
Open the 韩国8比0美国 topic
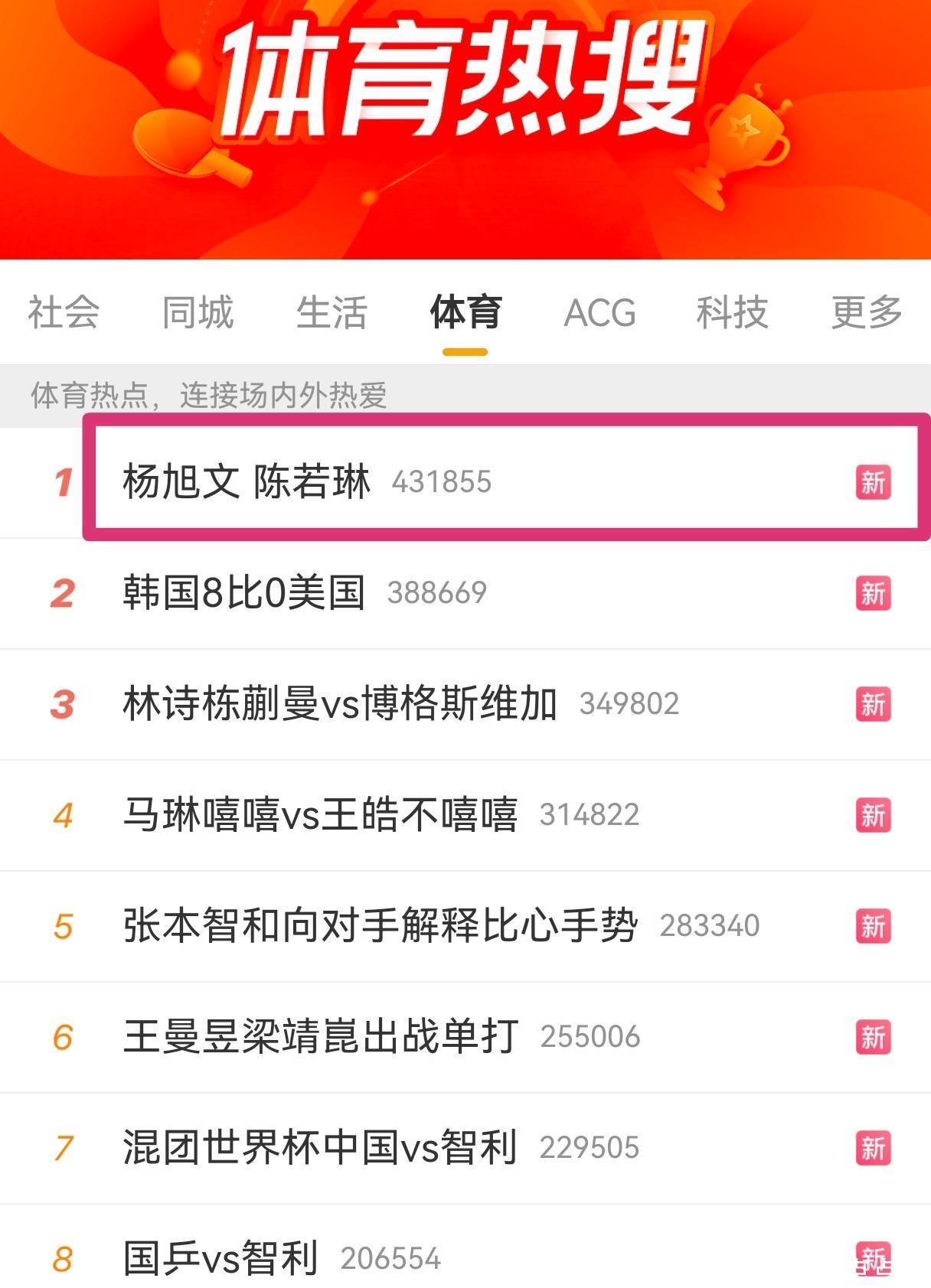(x=243, y=592)
